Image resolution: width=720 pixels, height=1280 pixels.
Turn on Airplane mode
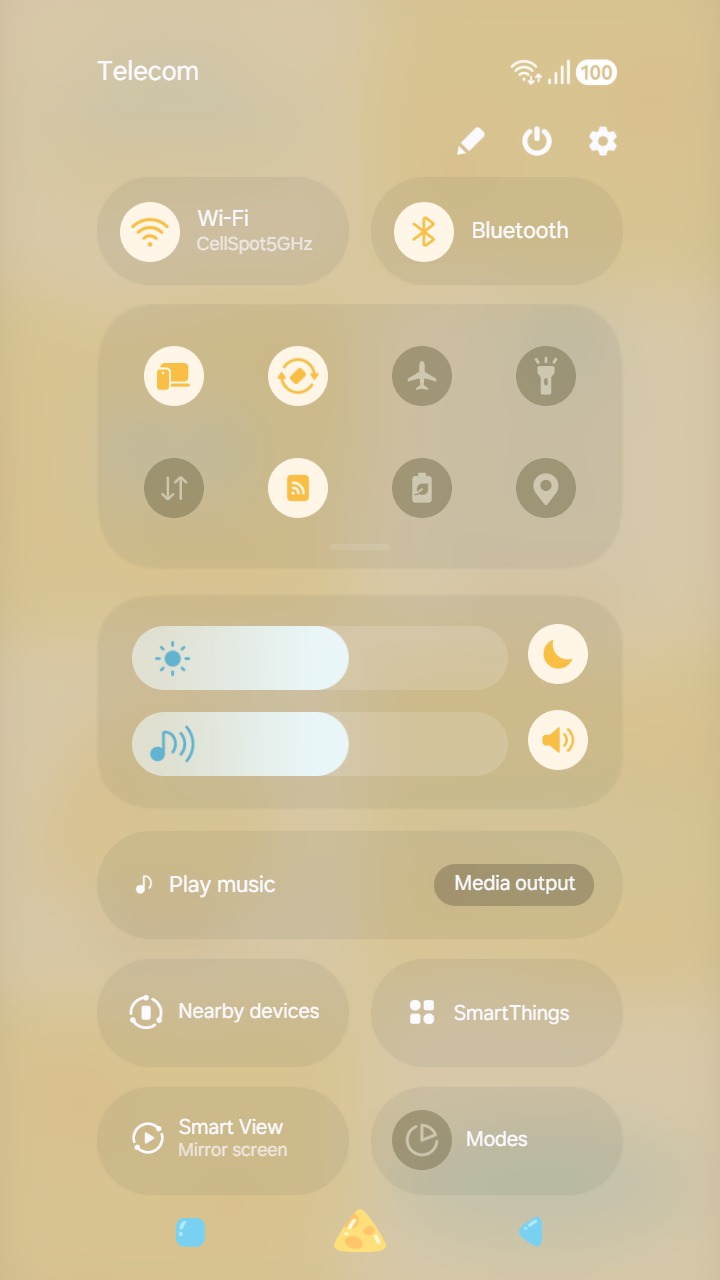(x=421, y=375)
